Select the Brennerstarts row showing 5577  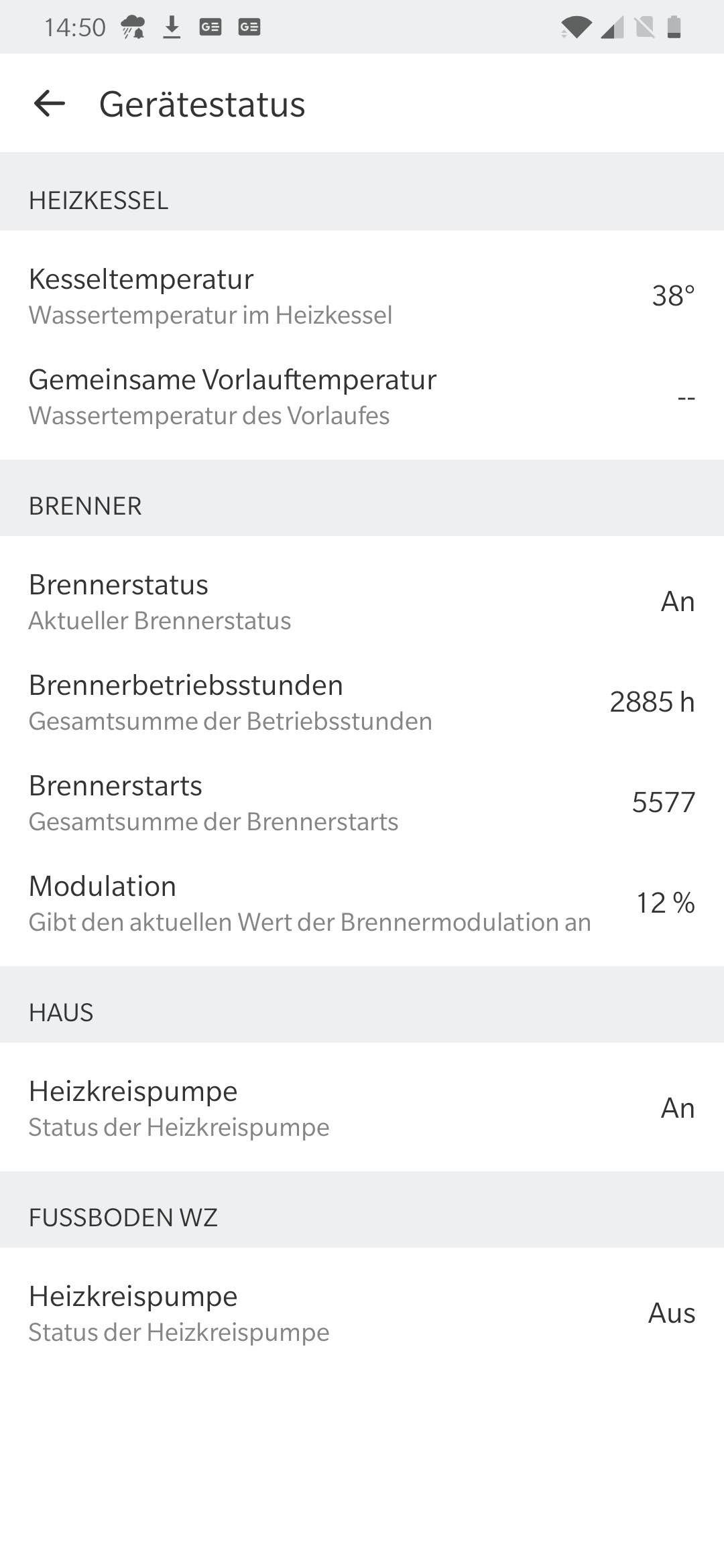362,803
